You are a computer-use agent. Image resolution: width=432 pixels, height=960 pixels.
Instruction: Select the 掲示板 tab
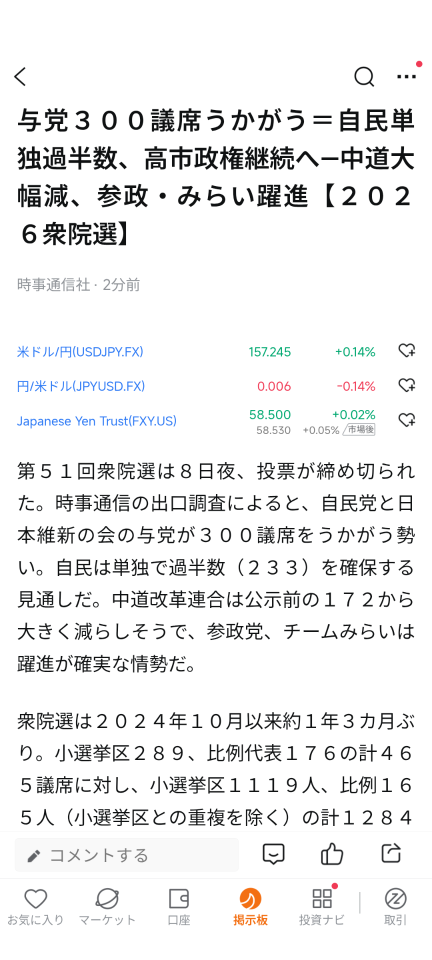[x=250, y=907]
